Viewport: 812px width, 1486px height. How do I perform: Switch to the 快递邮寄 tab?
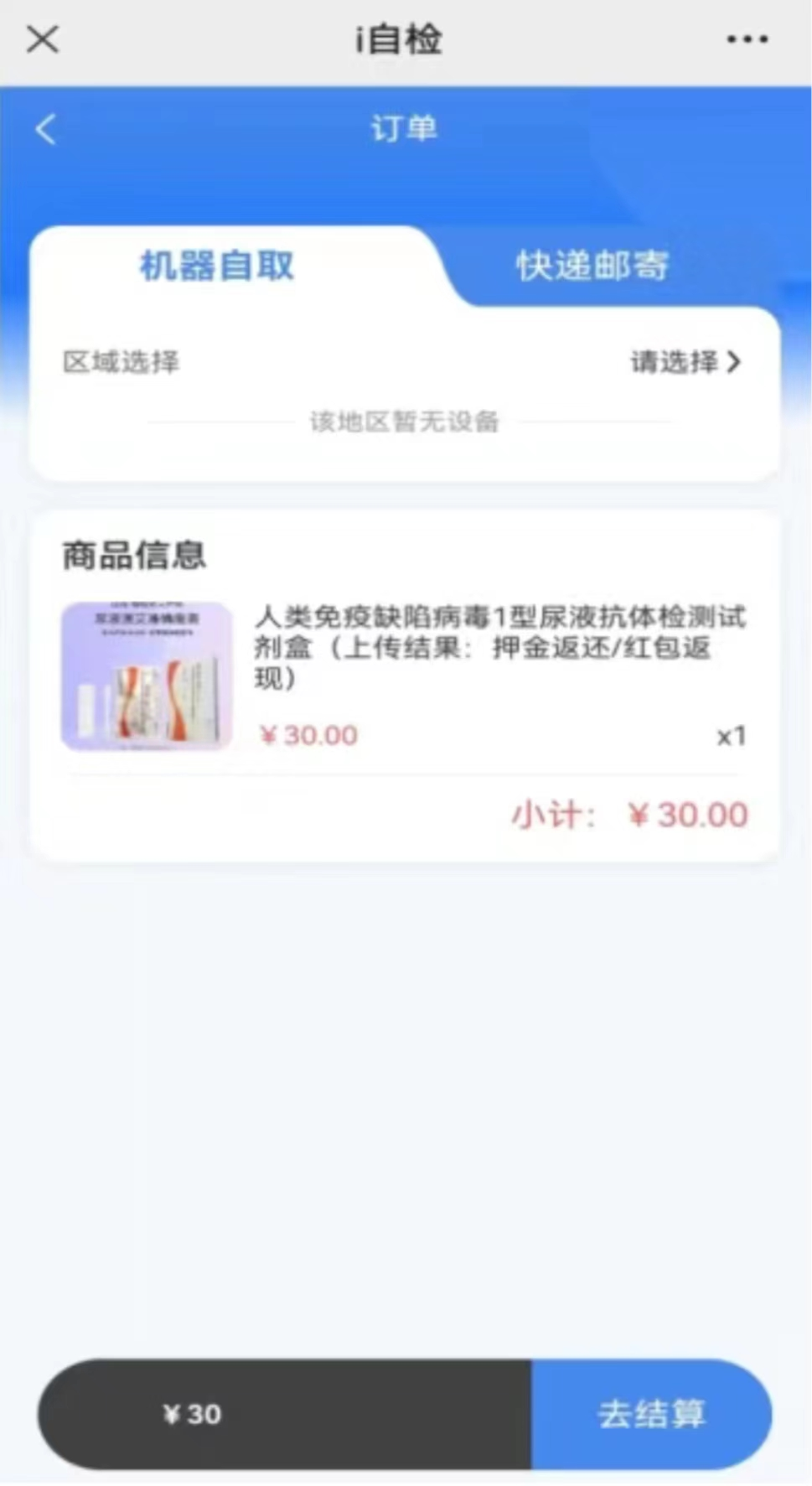[x=592, y=267]
